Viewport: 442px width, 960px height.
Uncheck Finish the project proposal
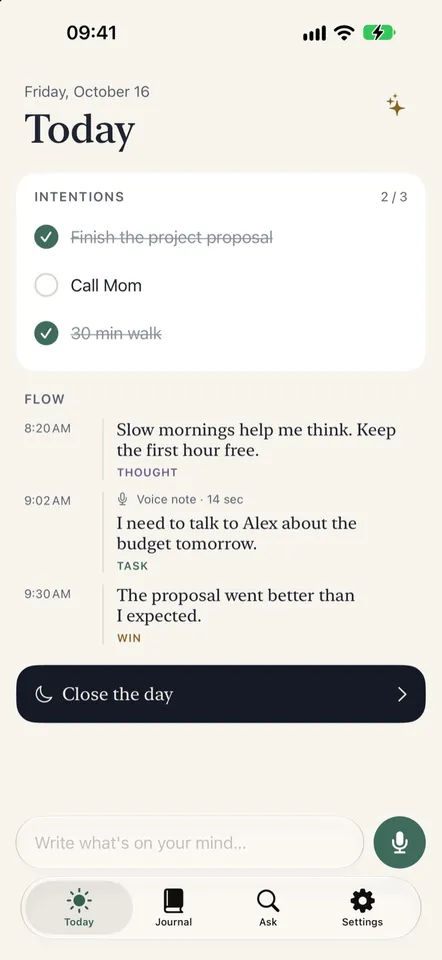point(46,237)
